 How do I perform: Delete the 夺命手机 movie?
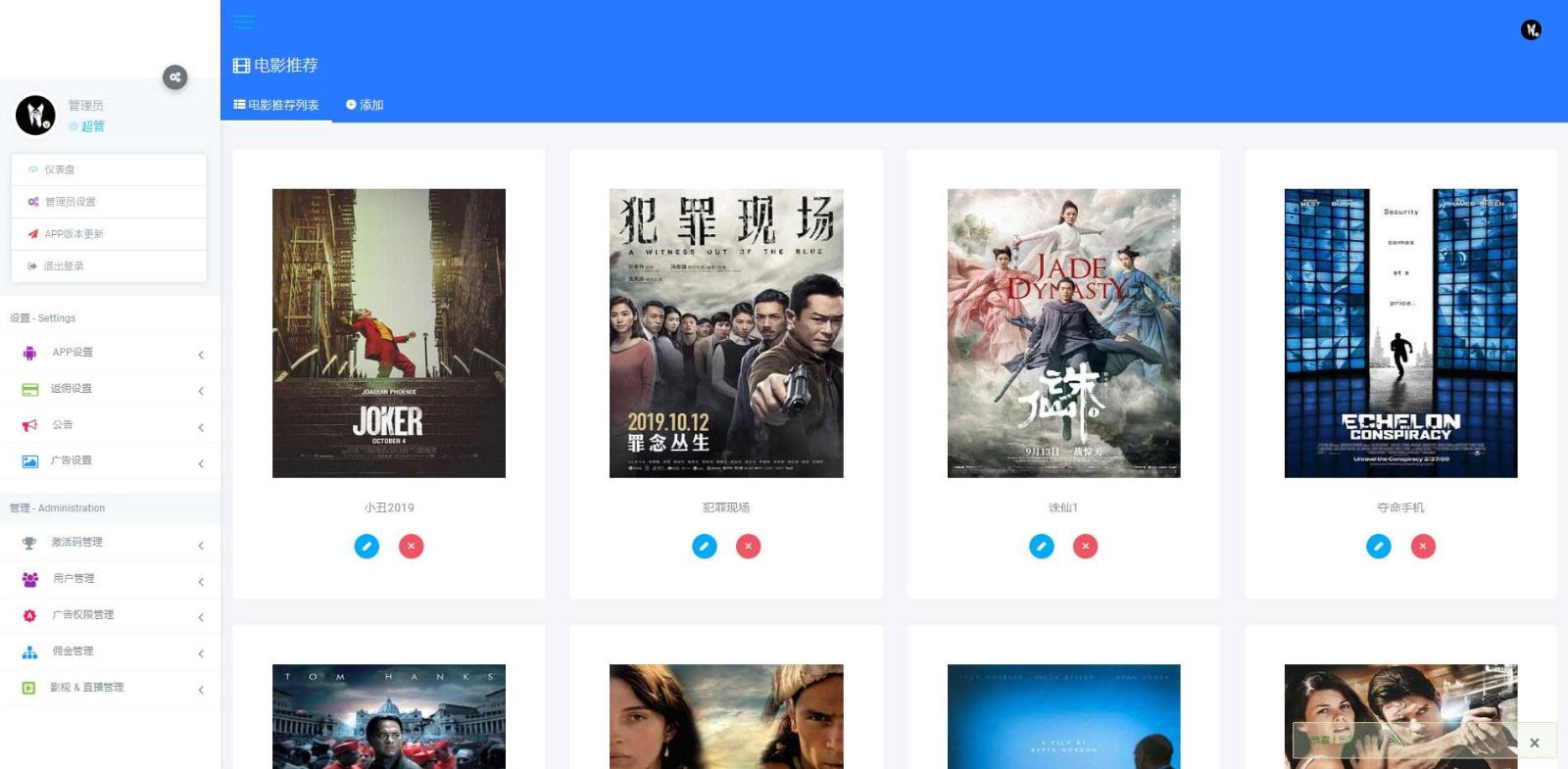click(x=1422, y=547)
